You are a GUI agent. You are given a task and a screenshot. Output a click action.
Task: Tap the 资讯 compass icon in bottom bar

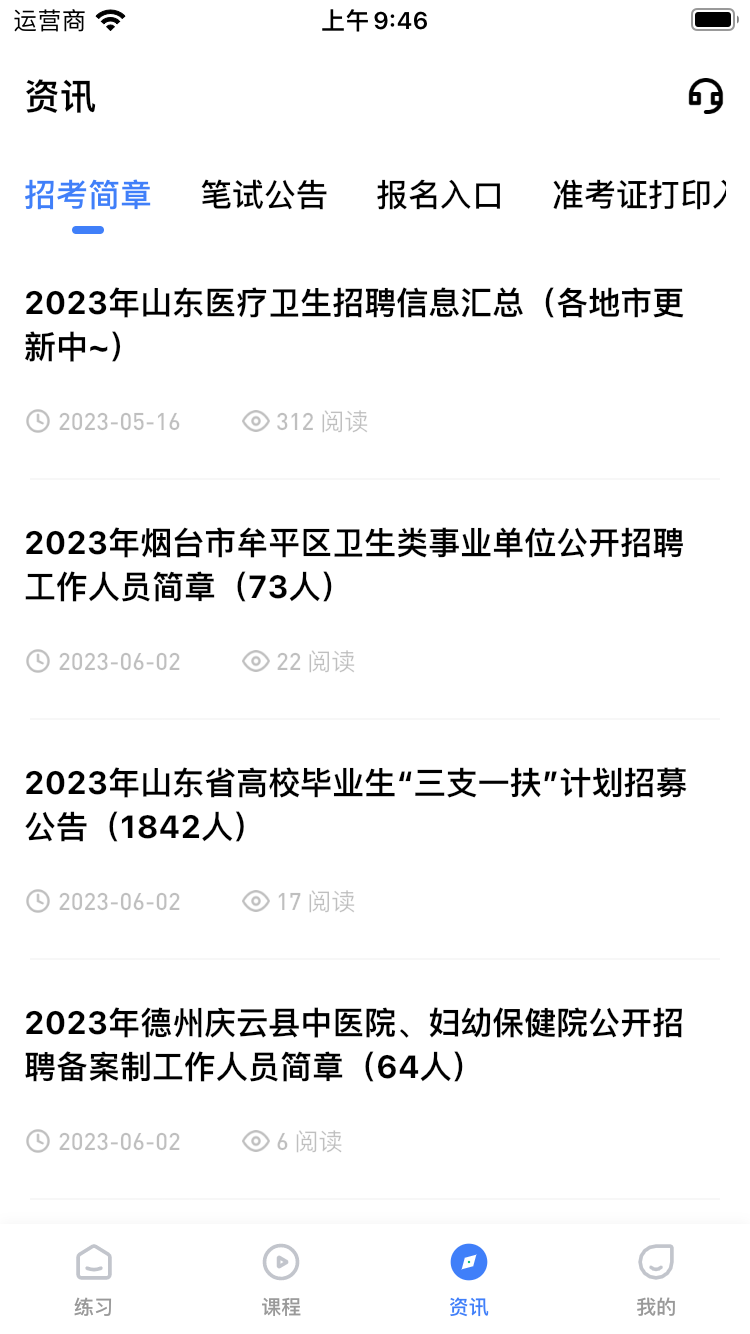coord(467,1262)
